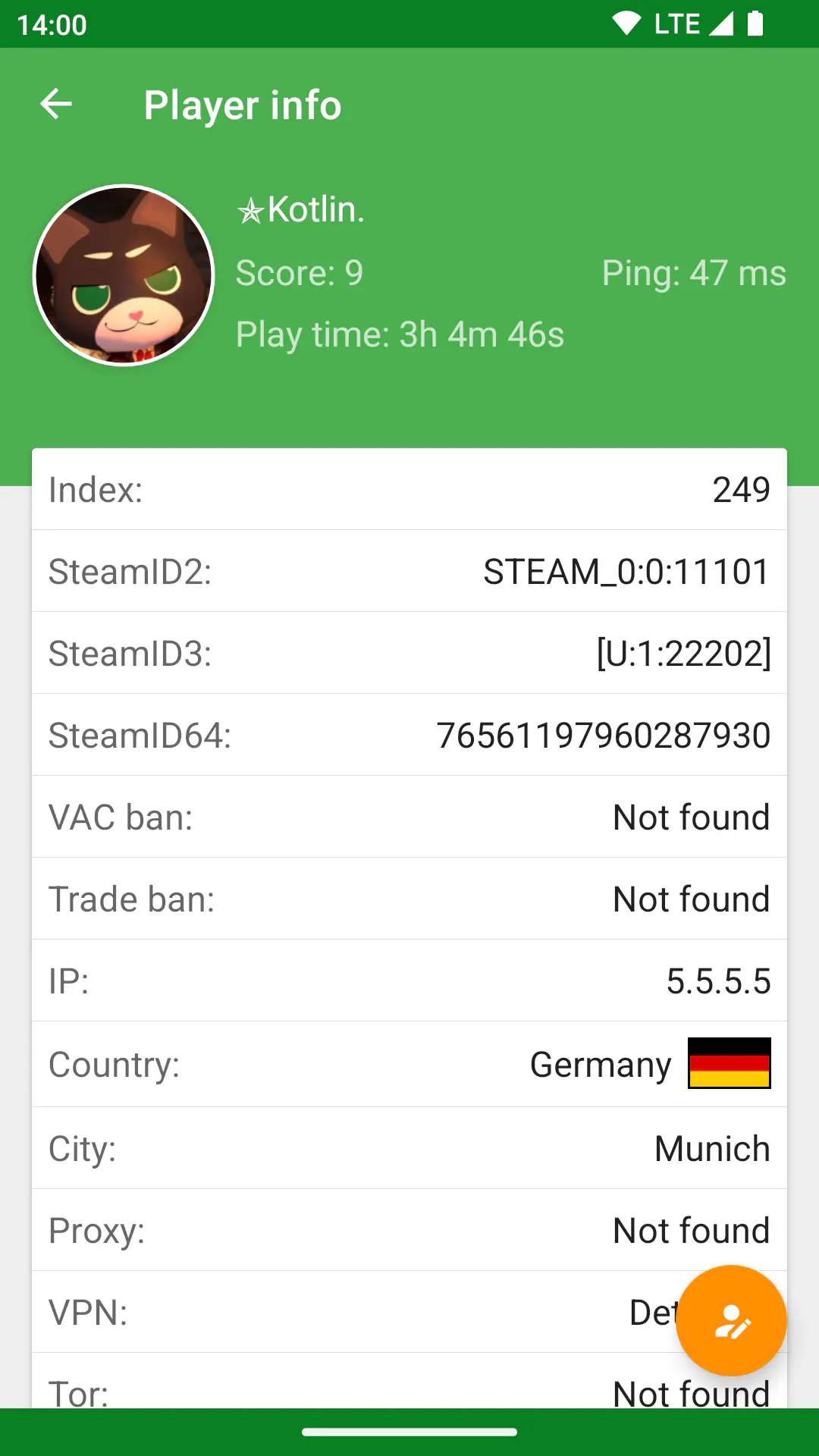
Task: Tap the orange edit player button
Action: point(731,1320)
